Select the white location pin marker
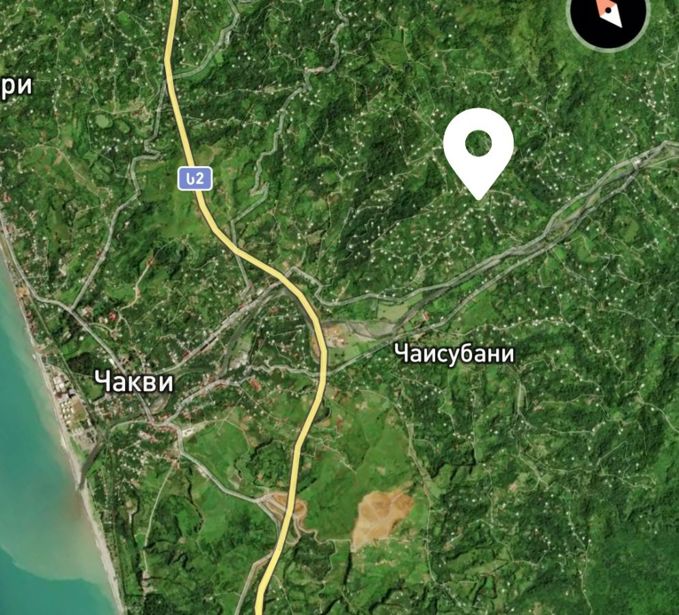This screenshot has height=615, width=679. [479, 154]
